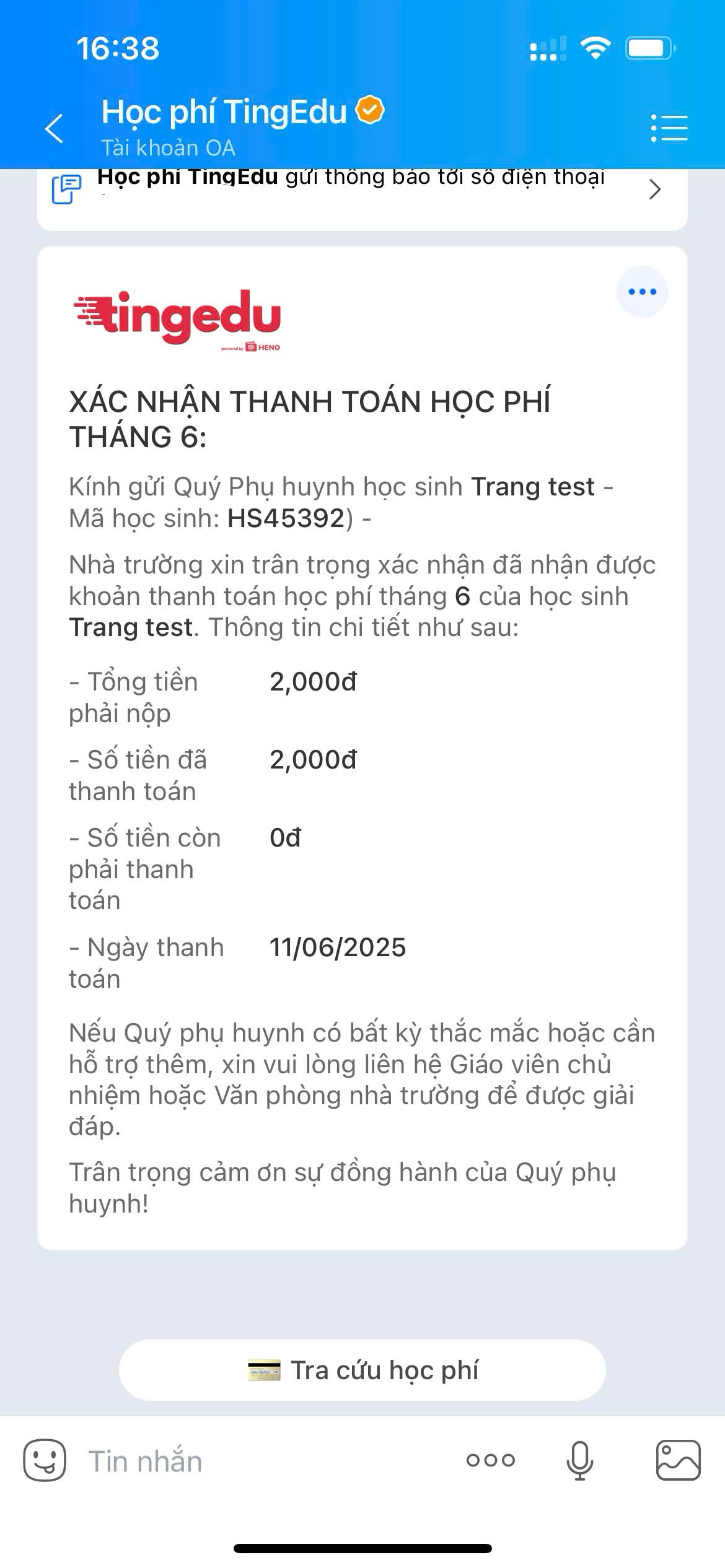Select the payment date 11/06/2025
Image resolution: width=725 pixels, height=1568 pixels.
point(338,946)
